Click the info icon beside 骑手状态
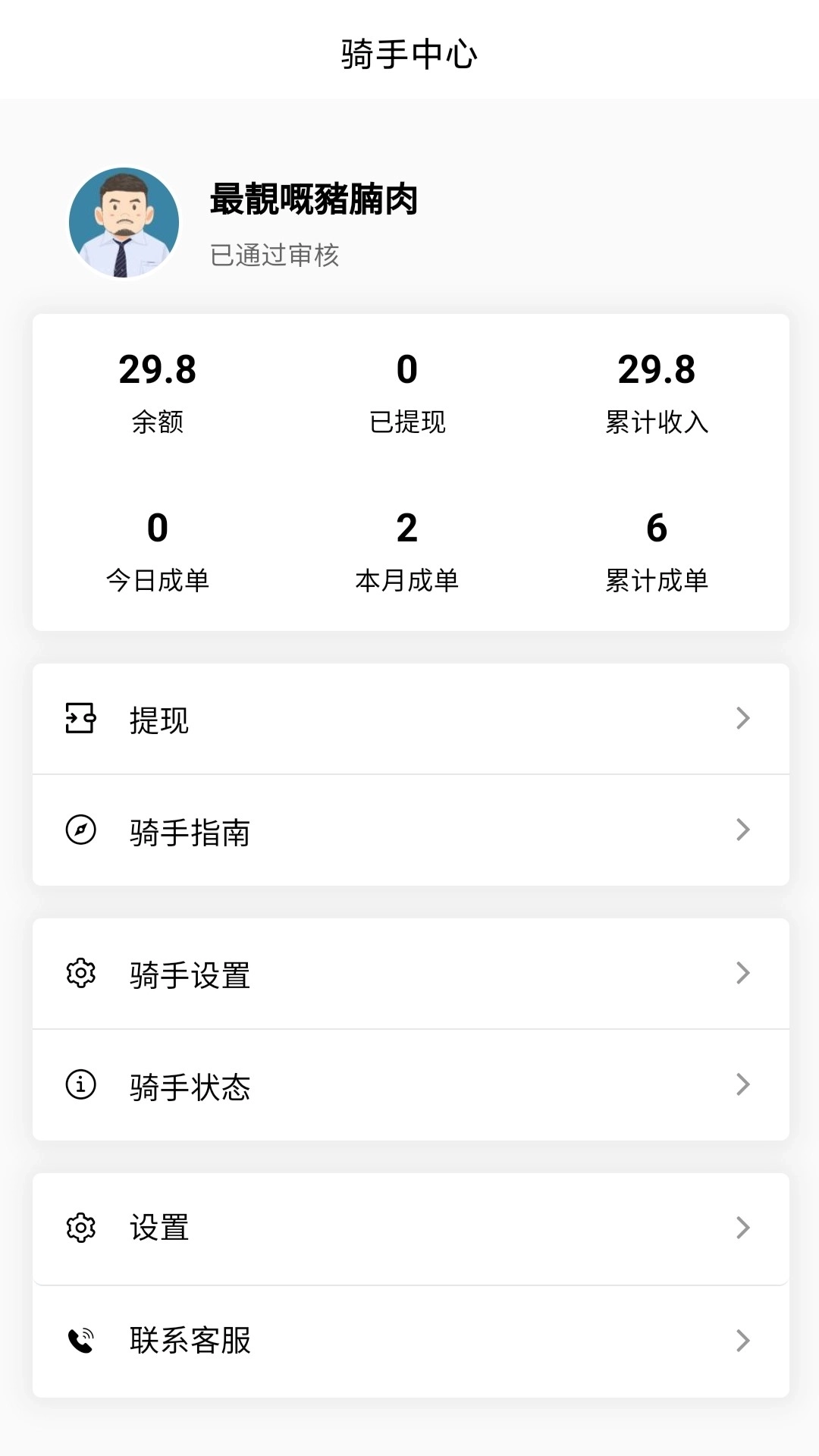The height and width of the screenshot is (1456, 819). pyautogui.click(x=80, y=1085)
